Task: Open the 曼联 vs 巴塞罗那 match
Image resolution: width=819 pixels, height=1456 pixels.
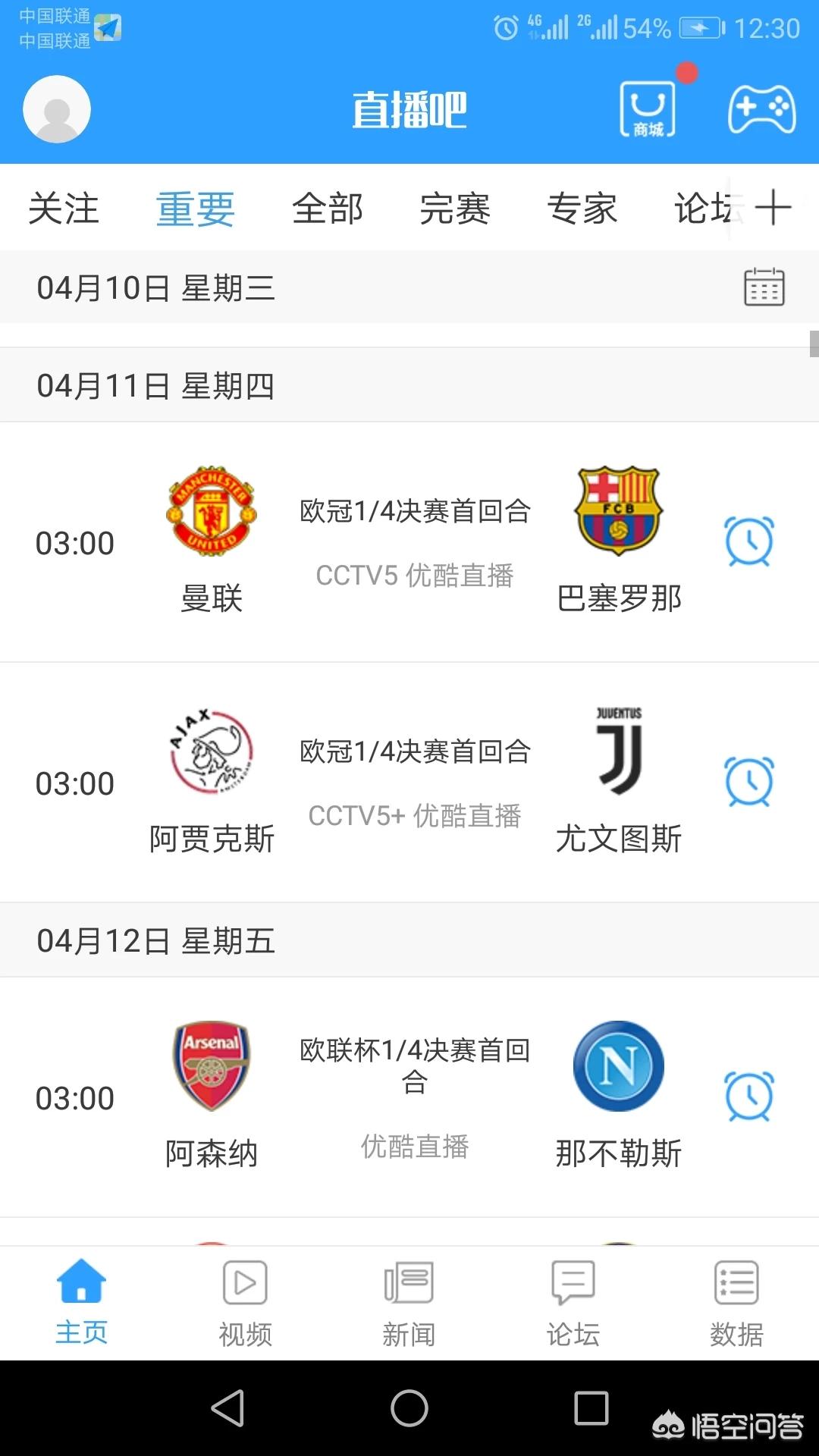Action: click(x=409, y=542)
